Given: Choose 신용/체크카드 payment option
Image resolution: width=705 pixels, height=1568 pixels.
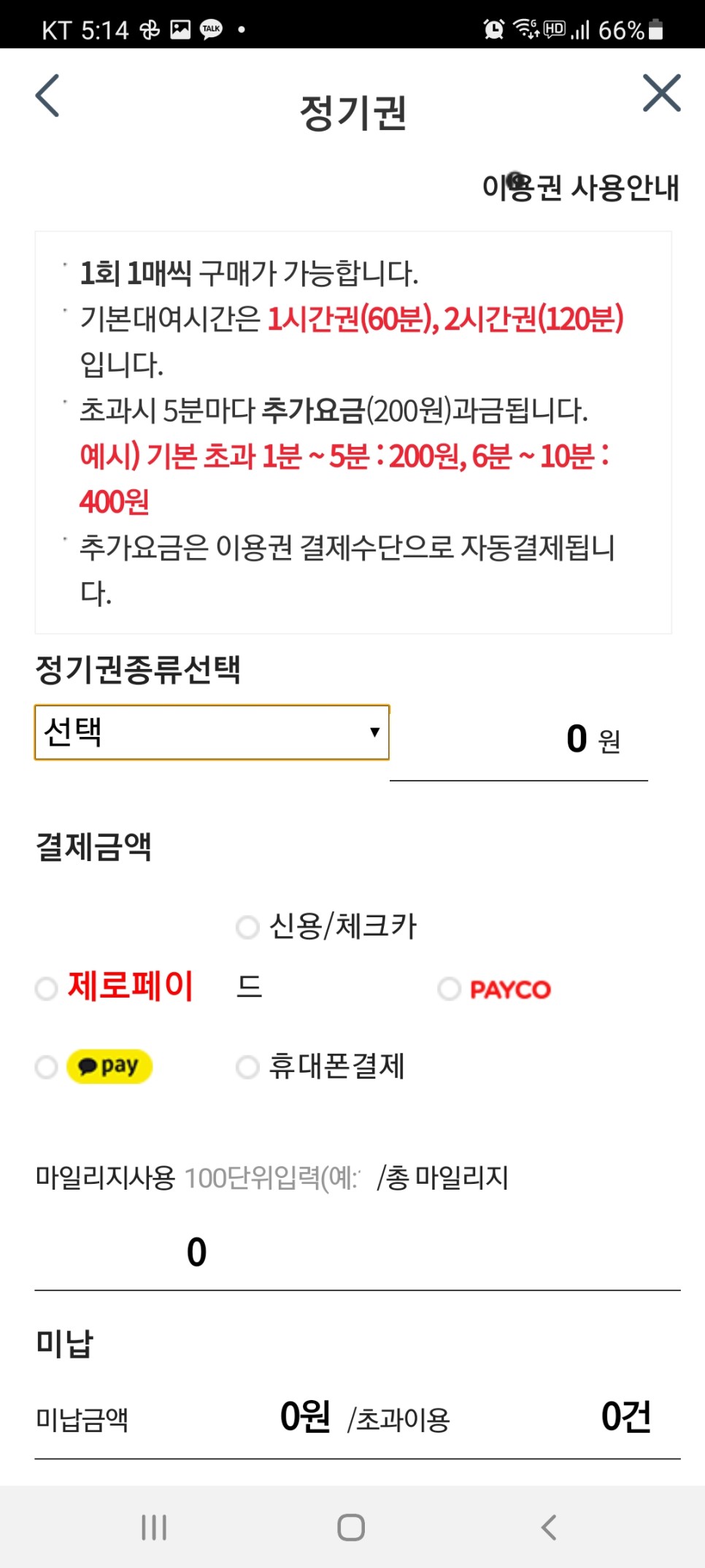Looking at the screenshot, I should tap(247, 928).
